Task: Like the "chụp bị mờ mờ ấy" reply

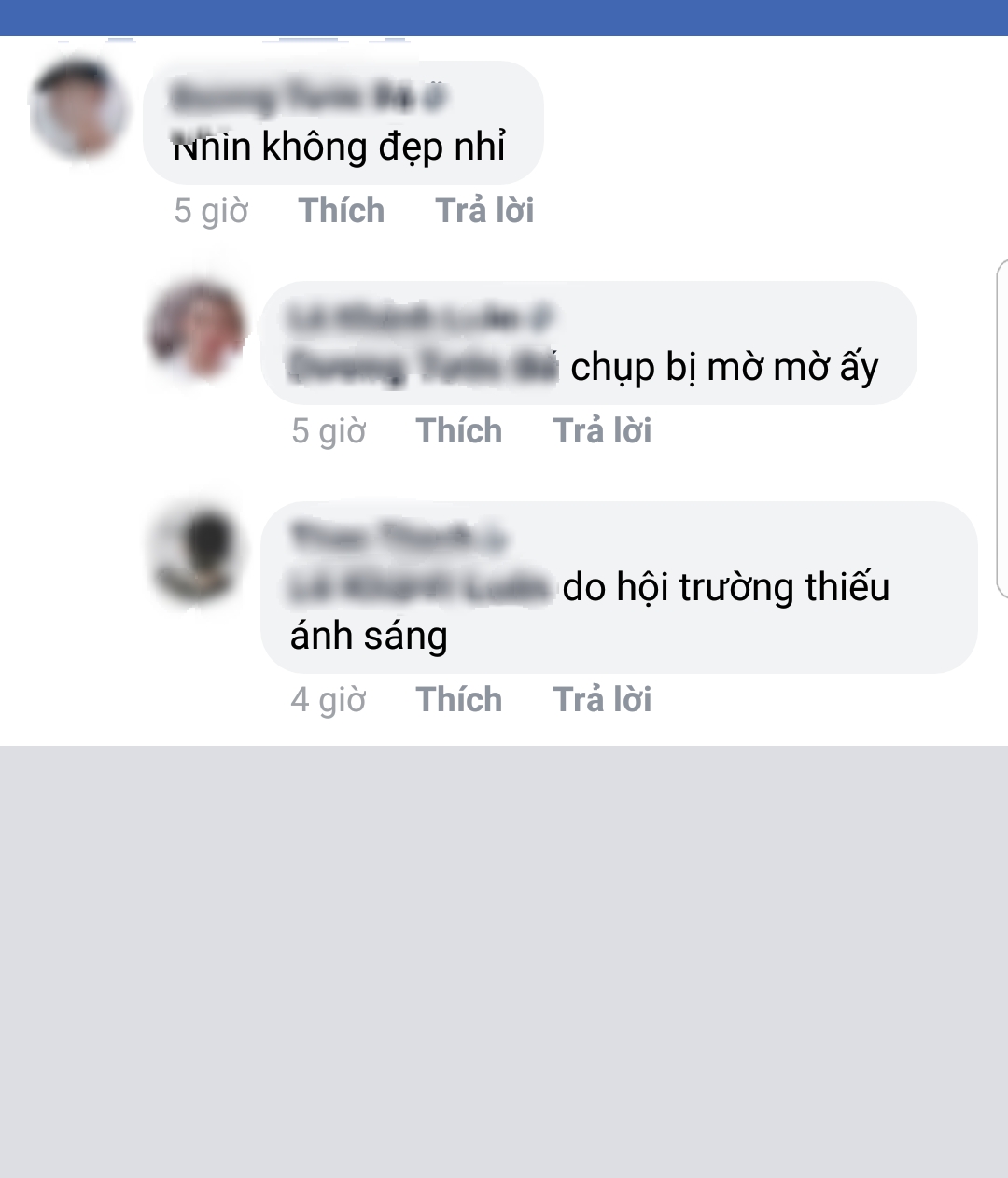Action: click(458, 431)
